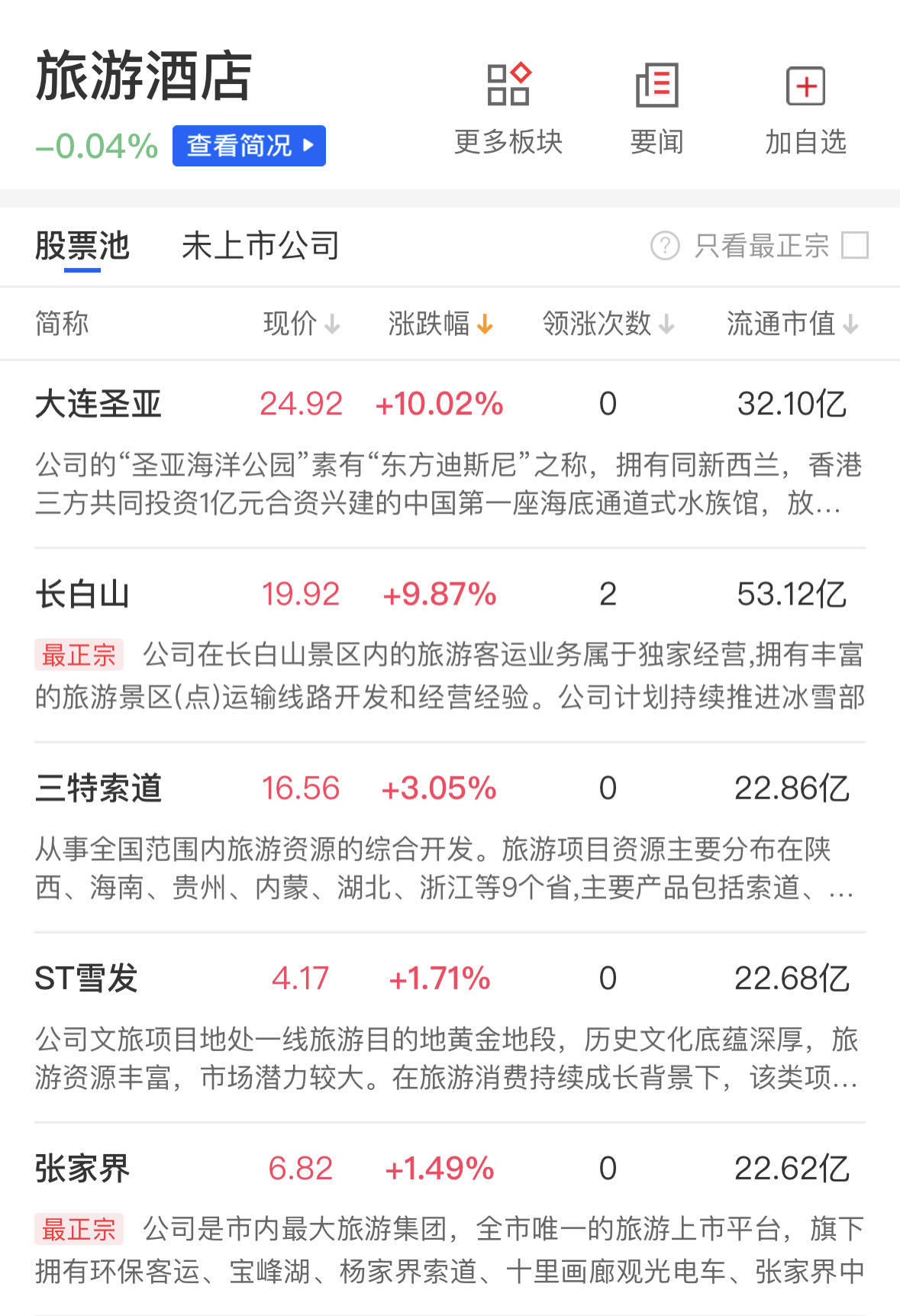Tap the help icon beside 只看最正宗
The height and width of the screenshot is (1316, 900).
point(665,246)
